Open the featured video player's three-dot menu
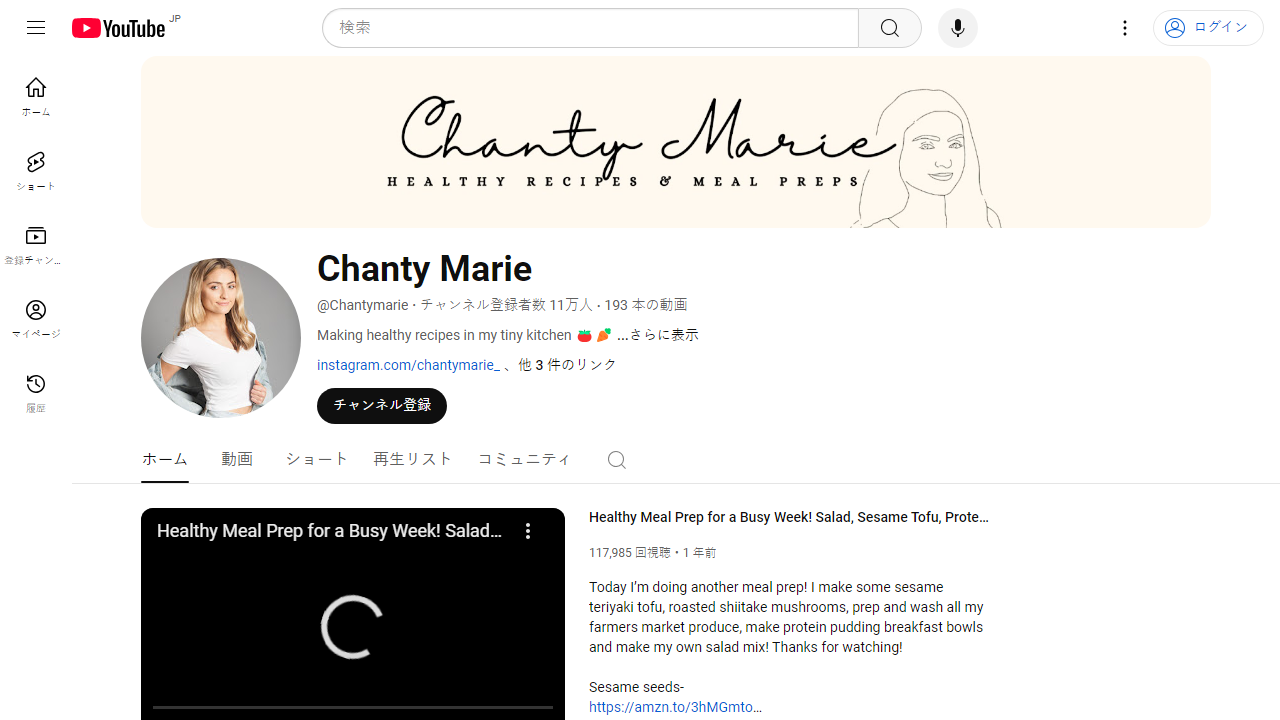 click(528, 531)
